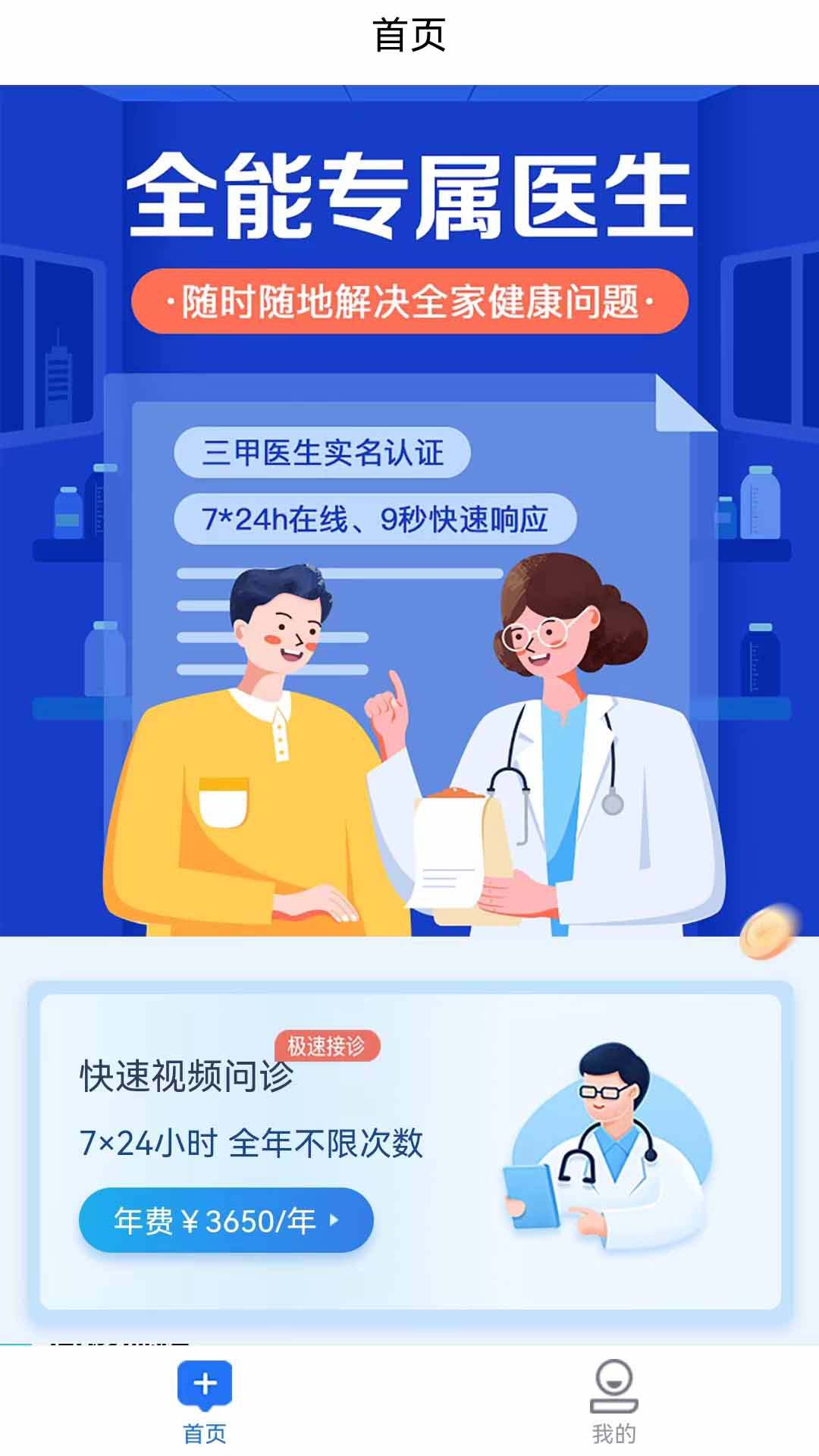Switch to the 我的 tab

pyautogui.click(x=613, y=1401)
